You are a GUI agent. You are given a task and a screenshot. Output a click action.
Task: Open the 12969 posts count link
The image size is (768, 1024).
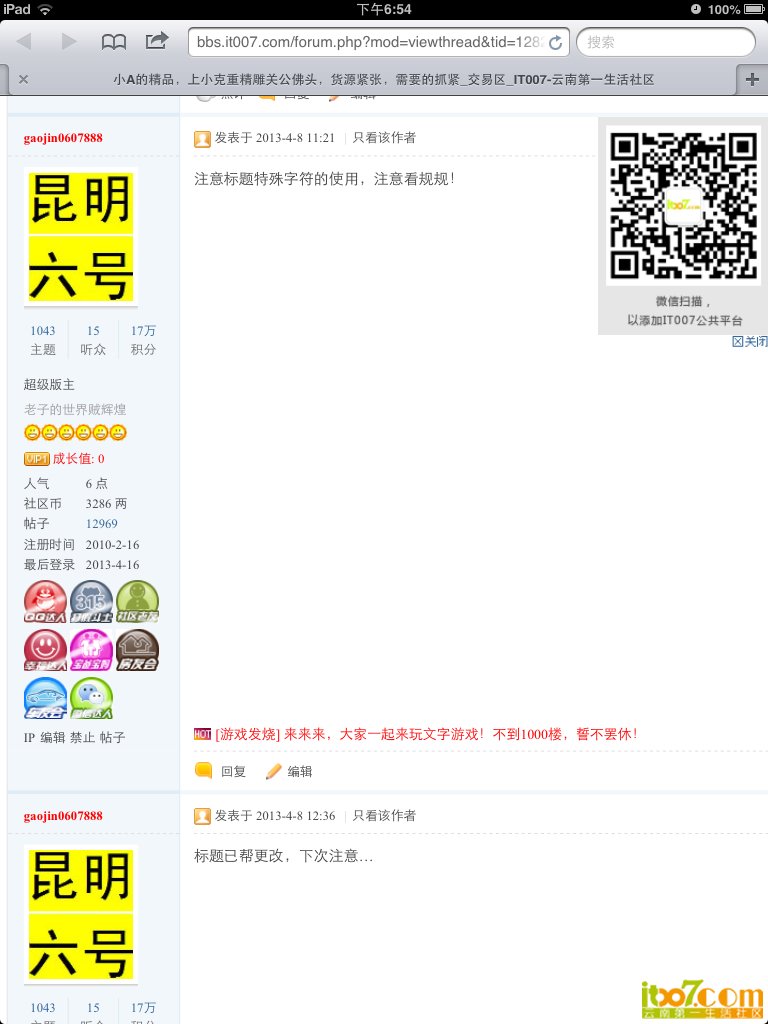click(x=101, y=524)
